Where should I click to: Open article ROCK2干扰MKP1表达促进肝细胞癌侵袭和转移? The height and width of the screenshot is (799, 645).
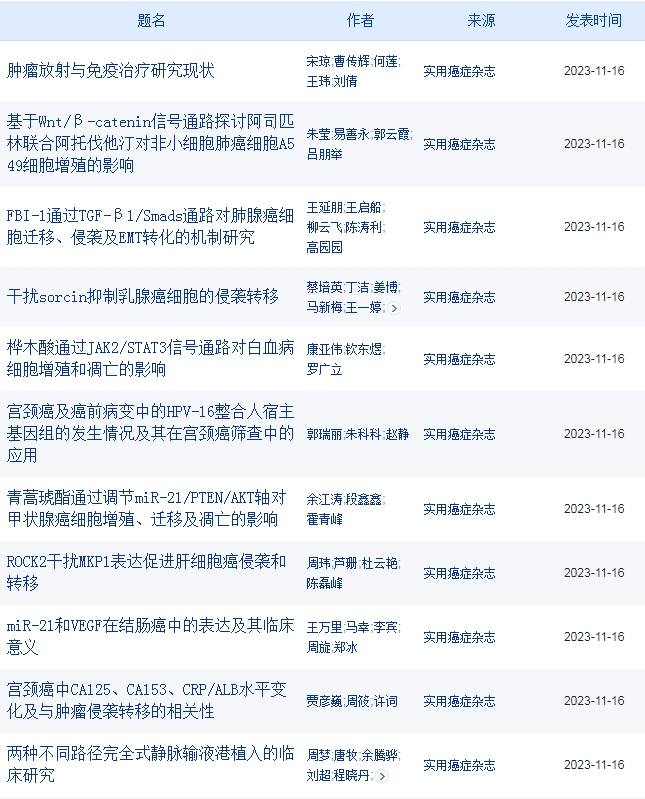pos(146,573)
